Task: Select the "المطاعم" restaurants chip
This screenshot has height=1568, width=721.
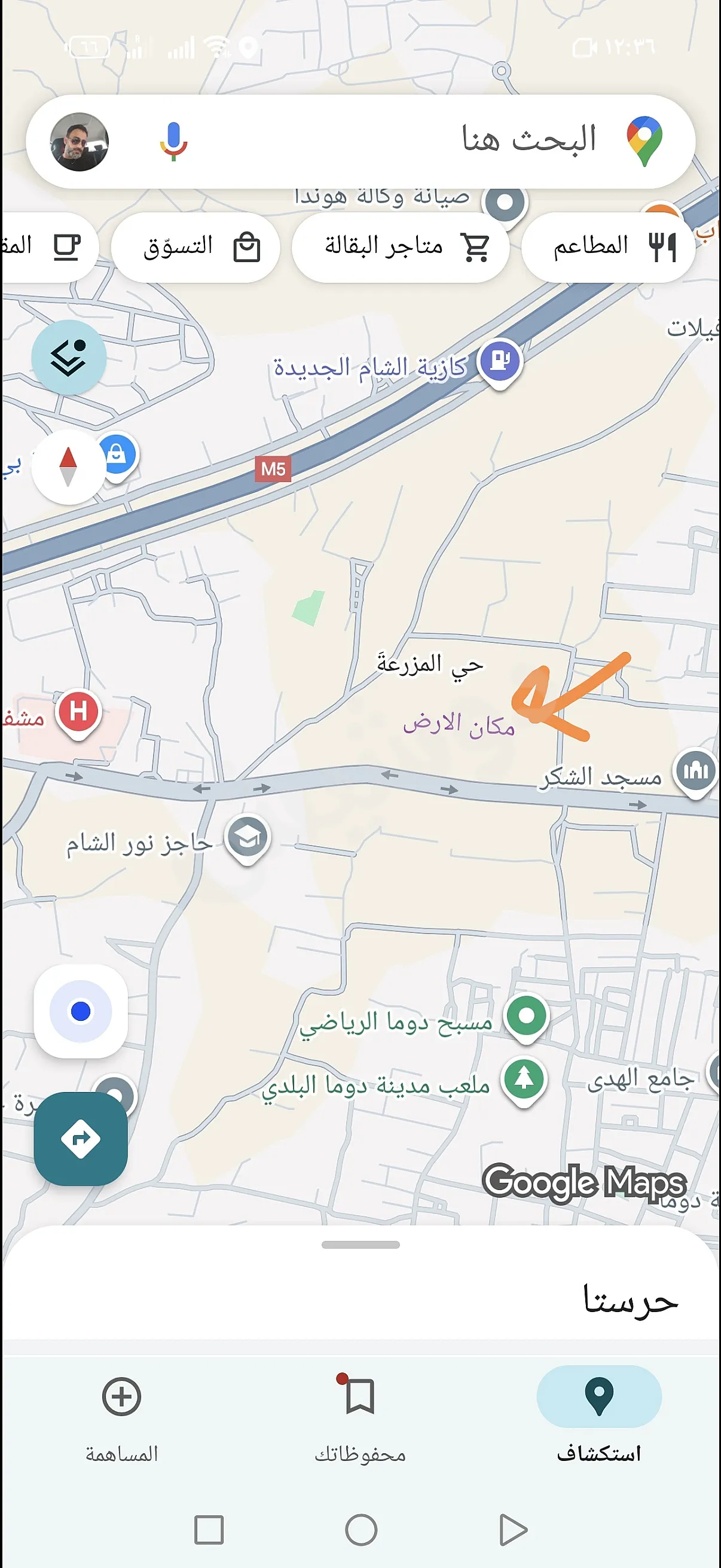Action: 609,246
